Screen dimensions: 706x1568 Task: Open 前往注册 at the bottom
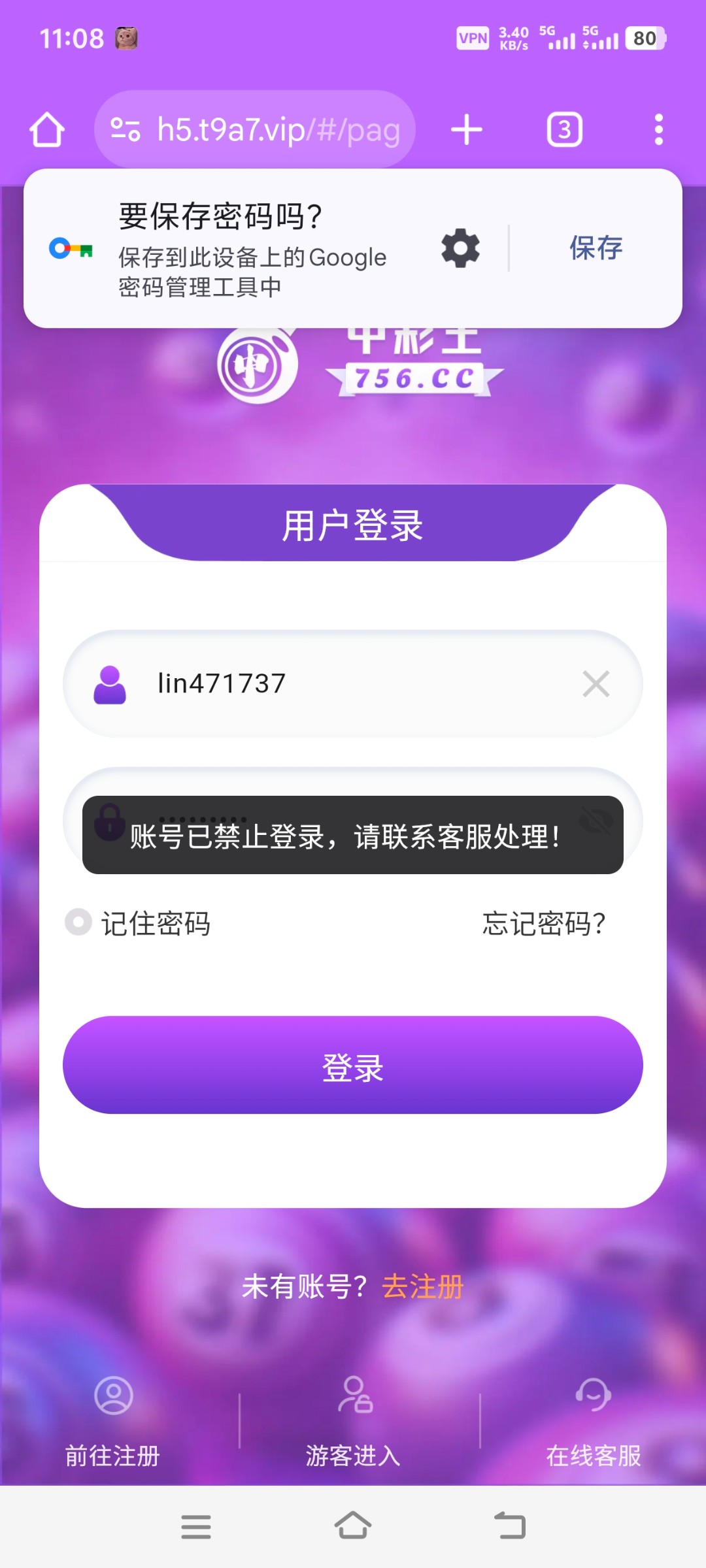pos(113,1418)
